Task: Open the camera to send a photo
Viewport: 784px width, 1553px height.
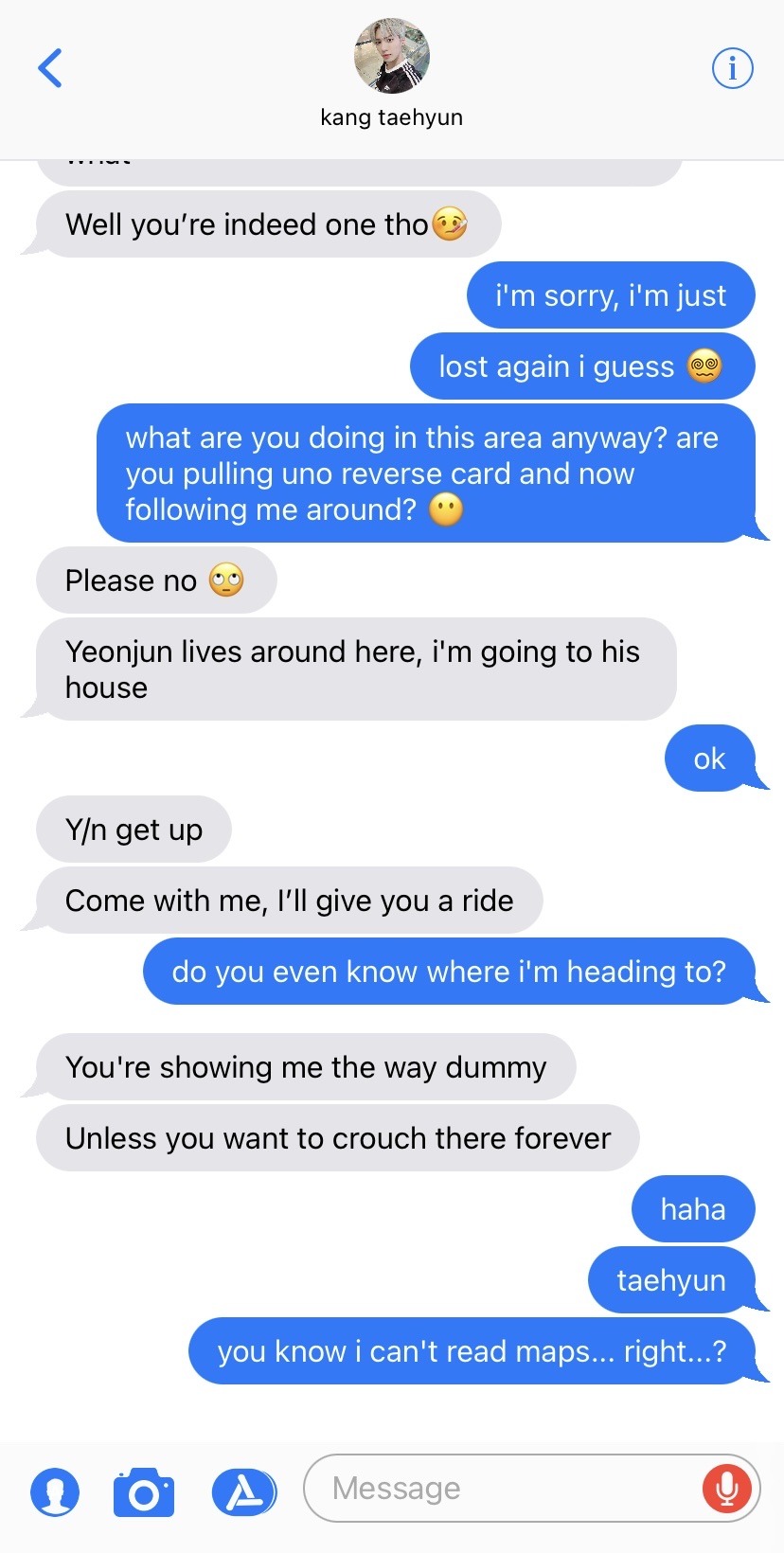Action: tap(144, 1491)
